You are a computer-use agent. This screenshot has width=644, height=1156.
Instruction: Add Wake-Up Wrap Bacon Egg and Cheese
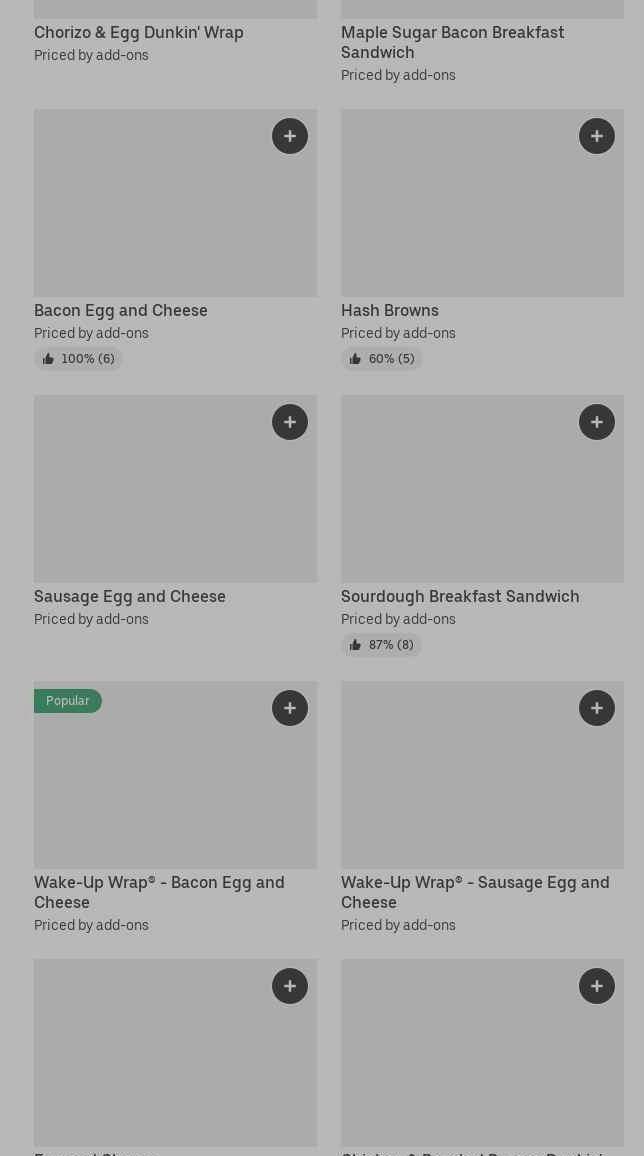coord(290,708)
